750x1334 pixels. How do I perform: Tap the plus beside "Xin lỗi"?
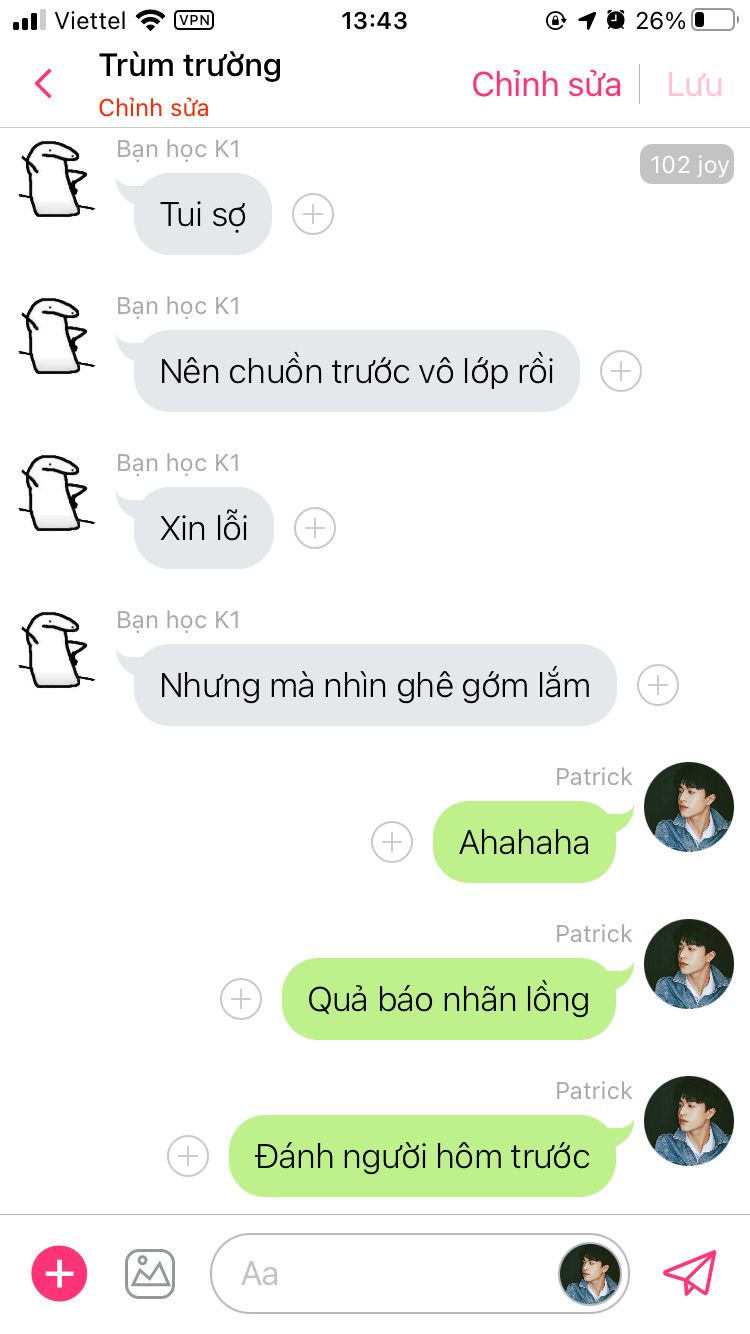[315, 528]
